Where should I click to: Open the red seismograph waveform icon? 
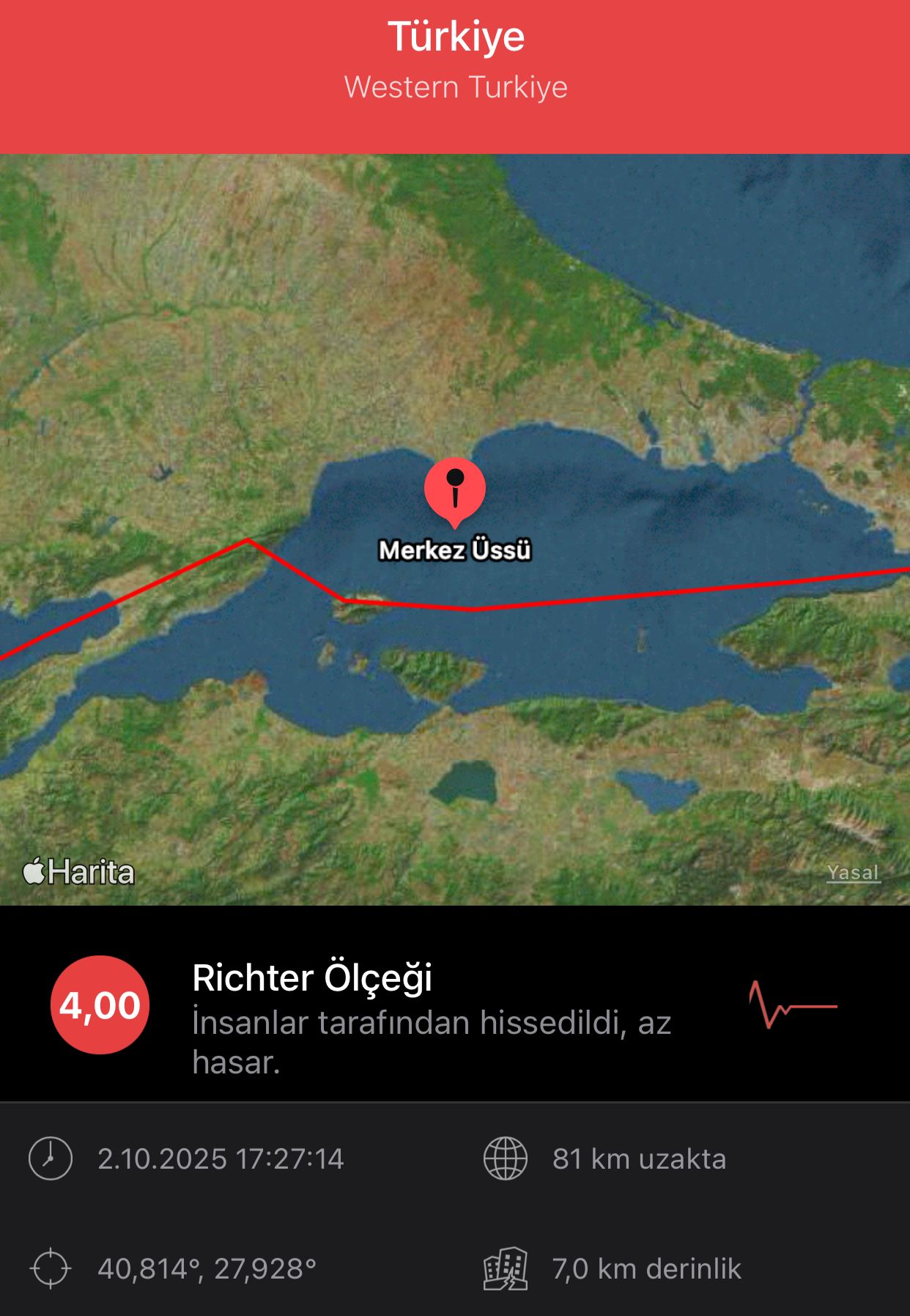[x=793, y=1005]
